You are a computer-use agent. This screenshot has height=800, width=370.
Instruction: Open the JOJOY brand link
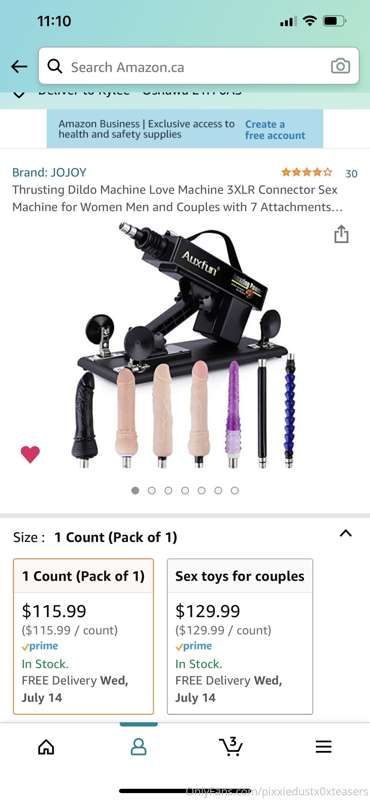point(50,172)
